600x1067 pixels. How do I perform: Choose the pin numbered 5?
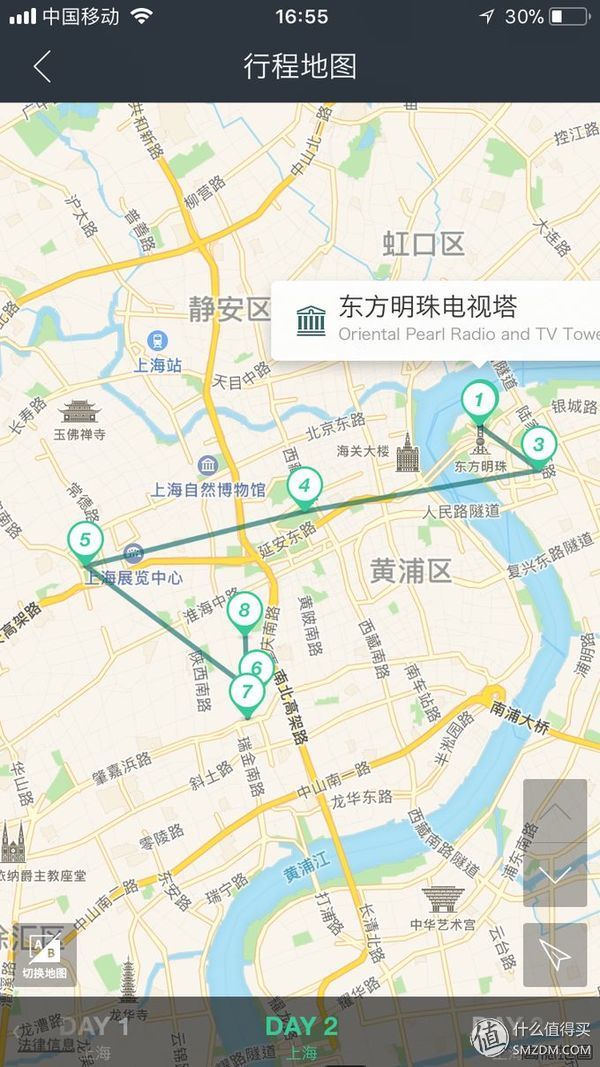click(85, 541)
